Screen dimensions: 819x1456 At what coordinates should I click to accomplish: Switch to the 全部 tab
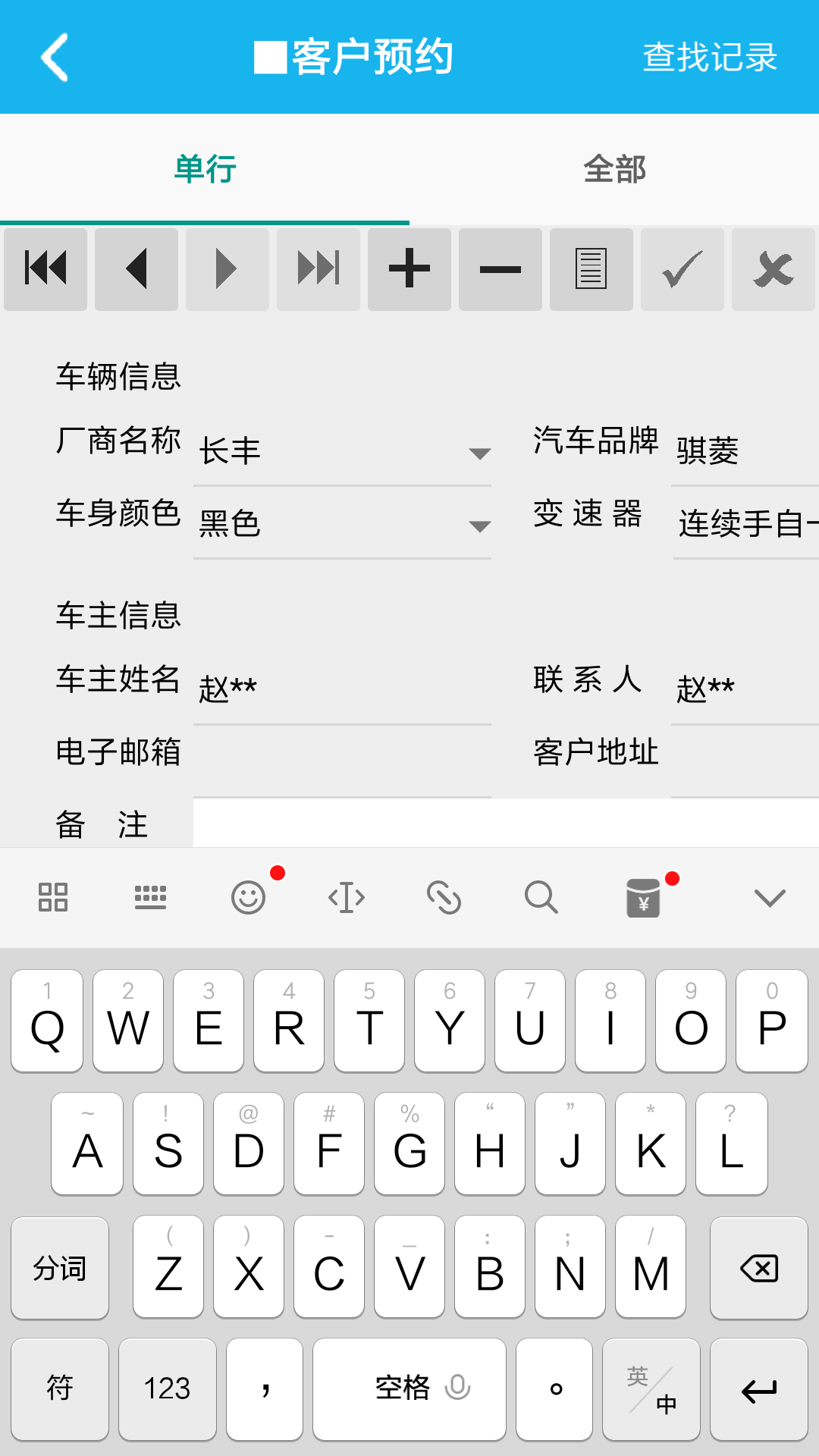click(614, 169)
